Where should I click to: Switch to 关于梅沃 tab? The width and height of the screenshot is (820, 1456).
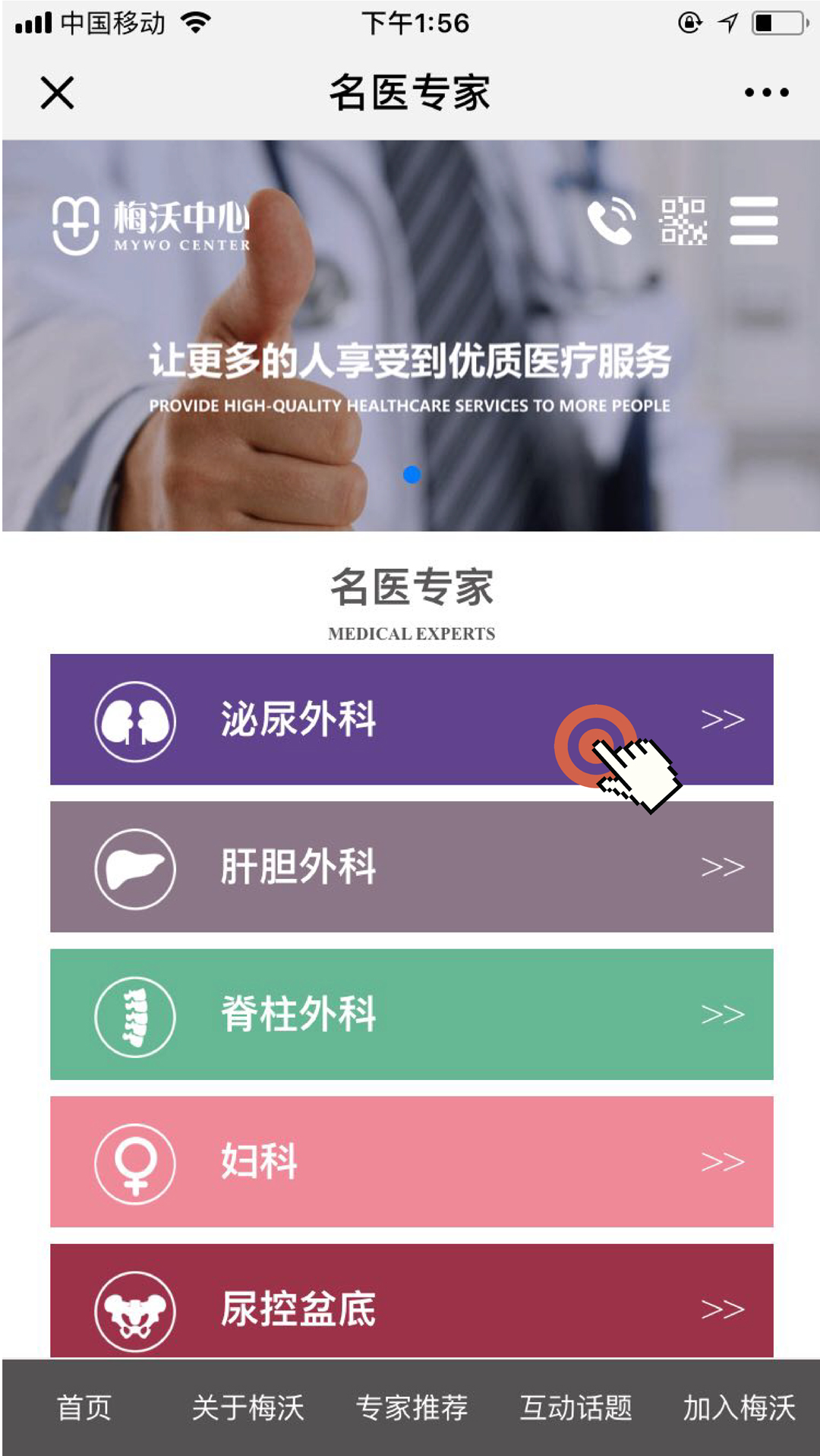(248, 1407)
